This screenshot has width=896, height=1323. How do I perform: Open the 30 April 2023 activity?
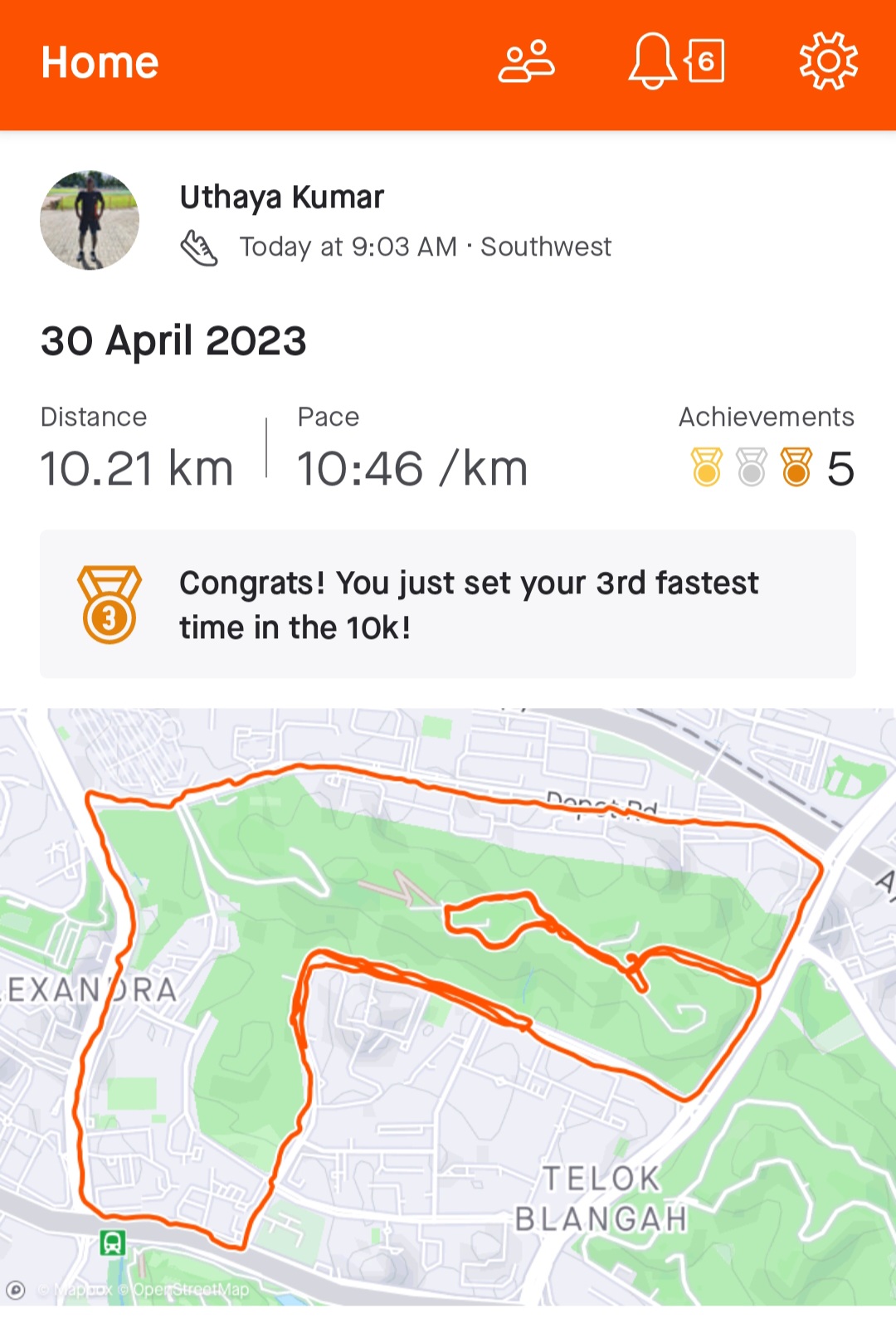pos(173,341)
